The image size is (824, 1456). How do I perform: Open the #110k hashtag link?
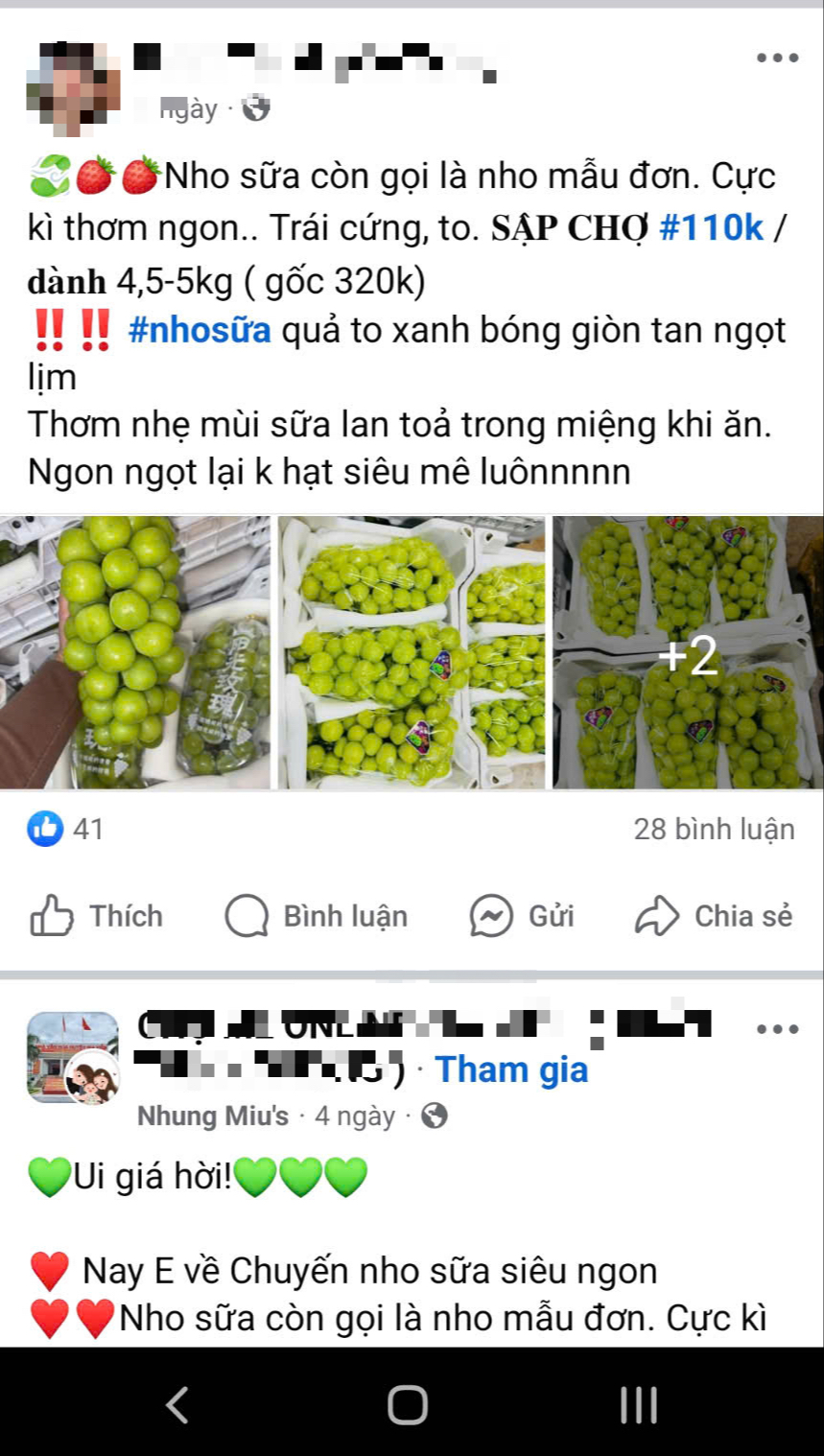click(709, 227)
